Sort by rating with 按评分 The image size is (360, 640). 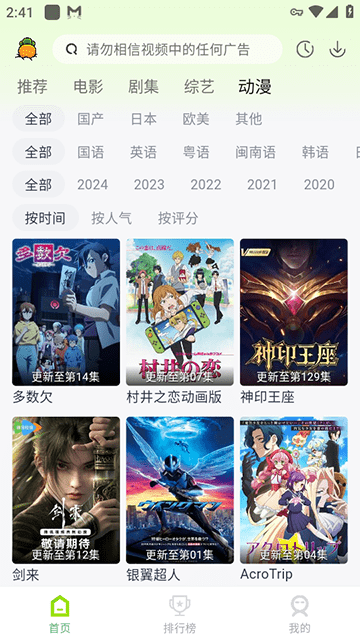coord(178,218)
